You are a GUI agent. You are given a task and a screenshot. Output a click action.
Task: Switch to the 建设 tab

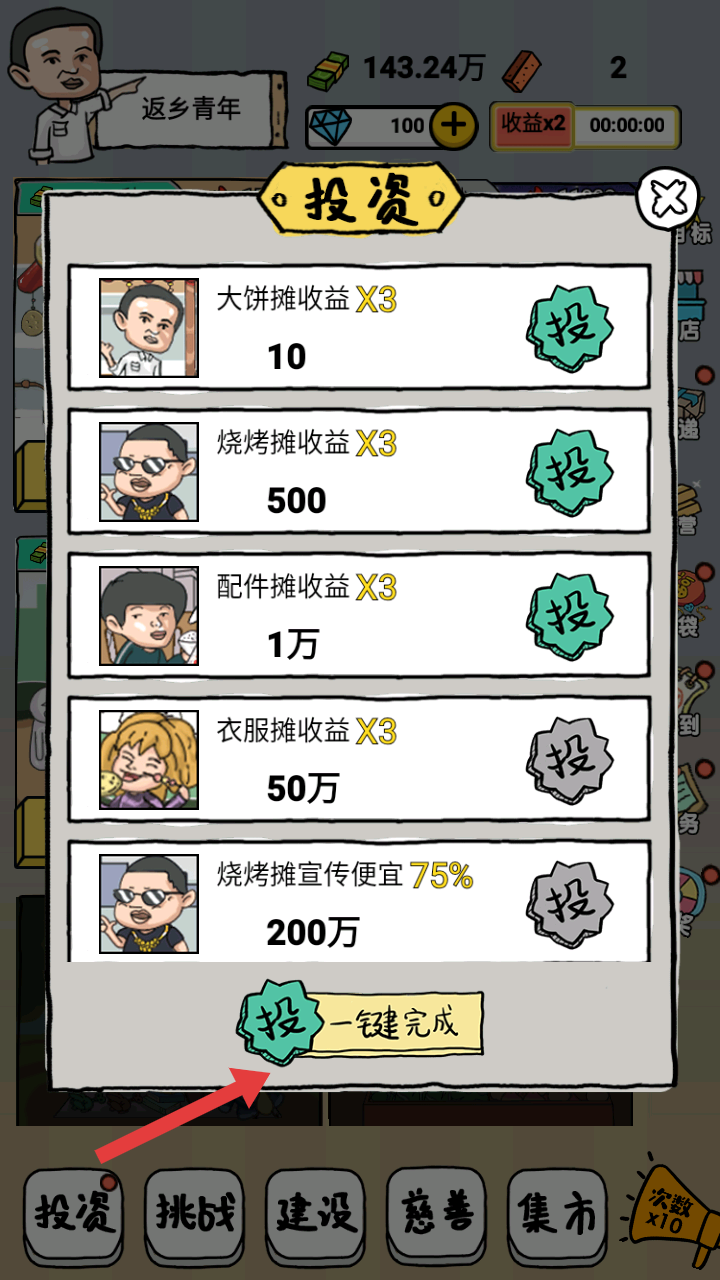[x=316, y=1214]
